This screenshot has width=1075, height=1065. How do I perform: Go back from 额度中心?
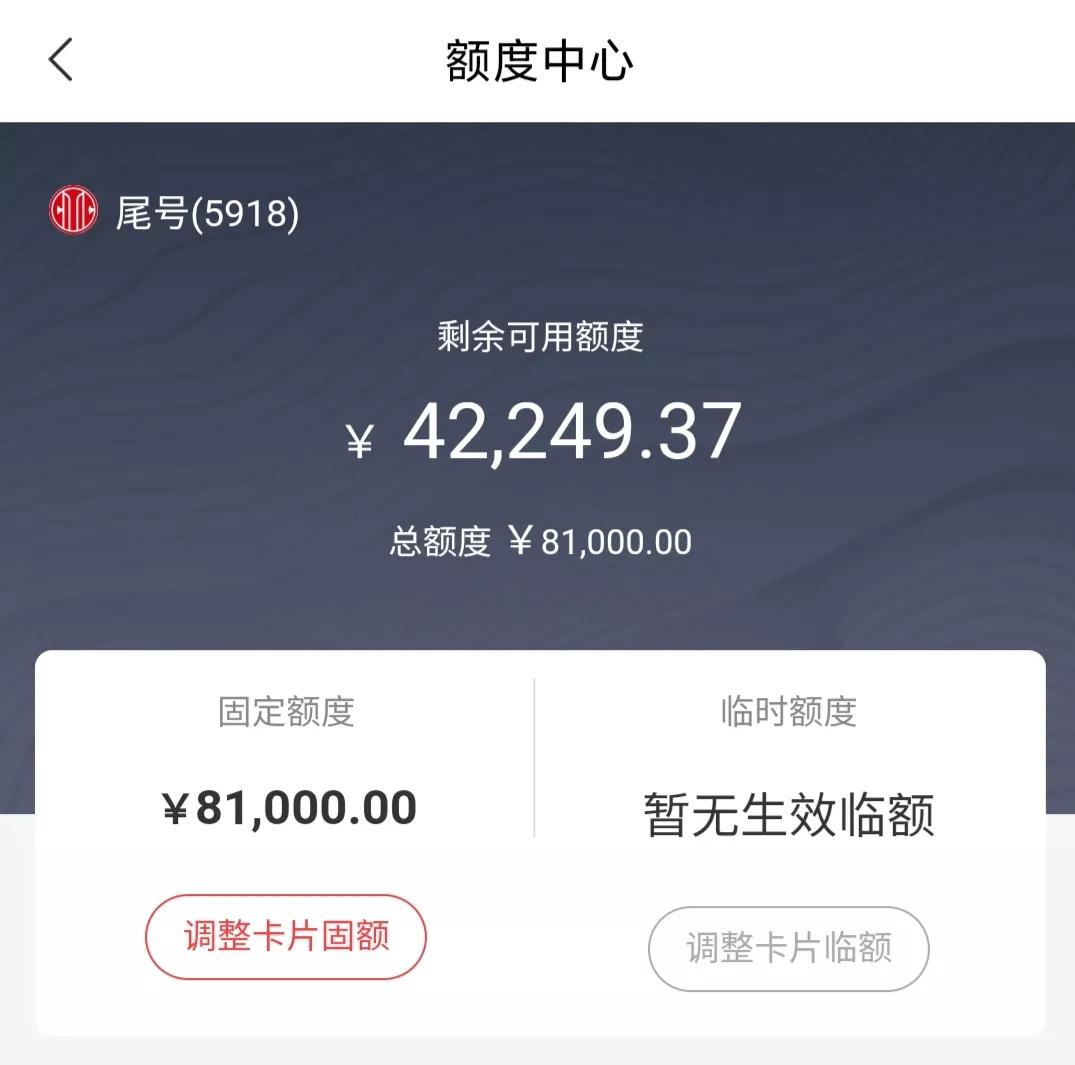(x=61, y=60)
